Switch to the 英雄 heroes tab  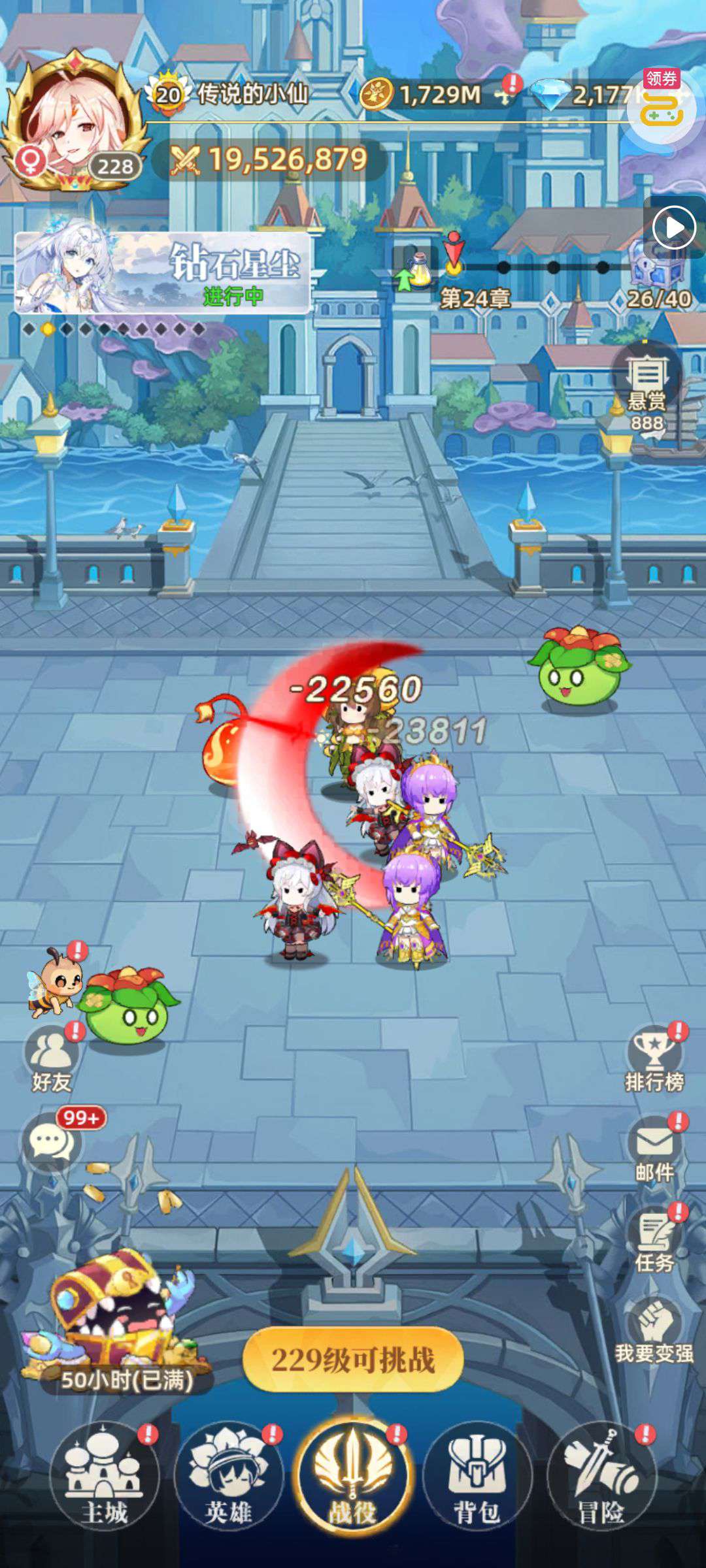[x=228, y=1478]
